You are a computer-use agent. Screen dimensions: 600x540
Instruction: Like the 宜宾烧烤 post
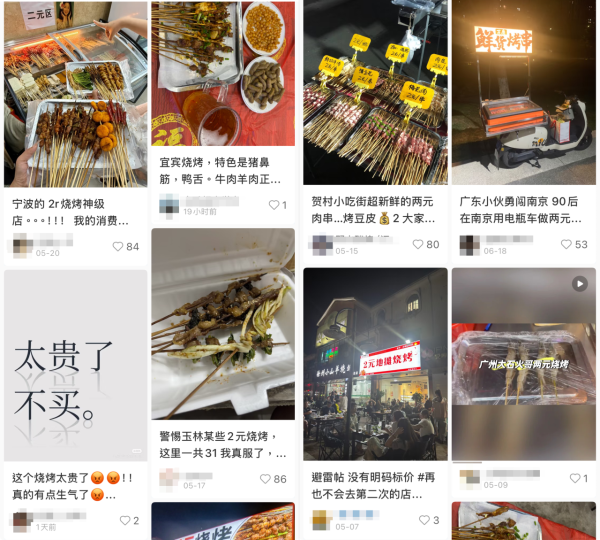273,205
